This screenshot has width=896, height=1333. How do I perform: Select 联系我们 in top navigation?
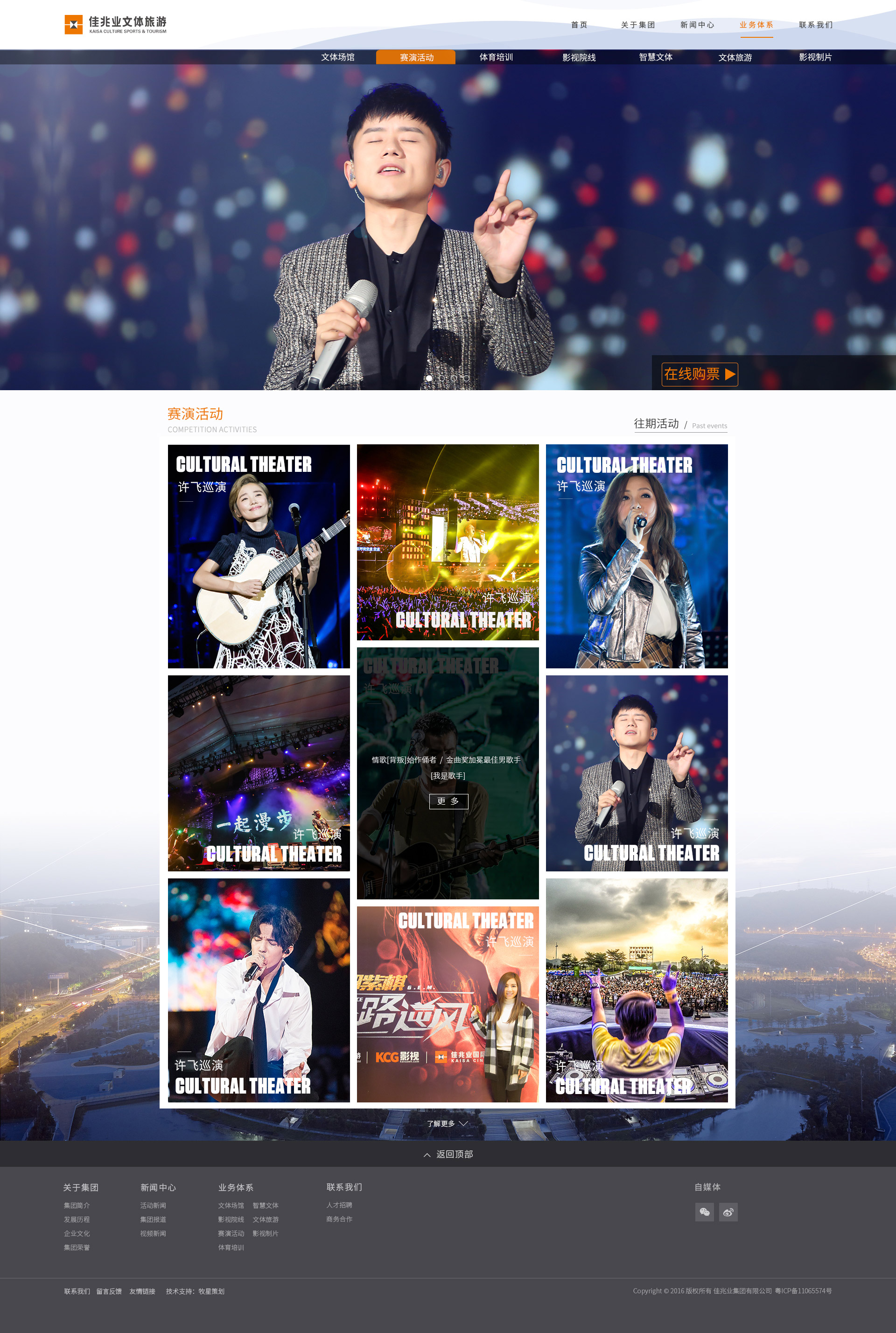[815, 25]
